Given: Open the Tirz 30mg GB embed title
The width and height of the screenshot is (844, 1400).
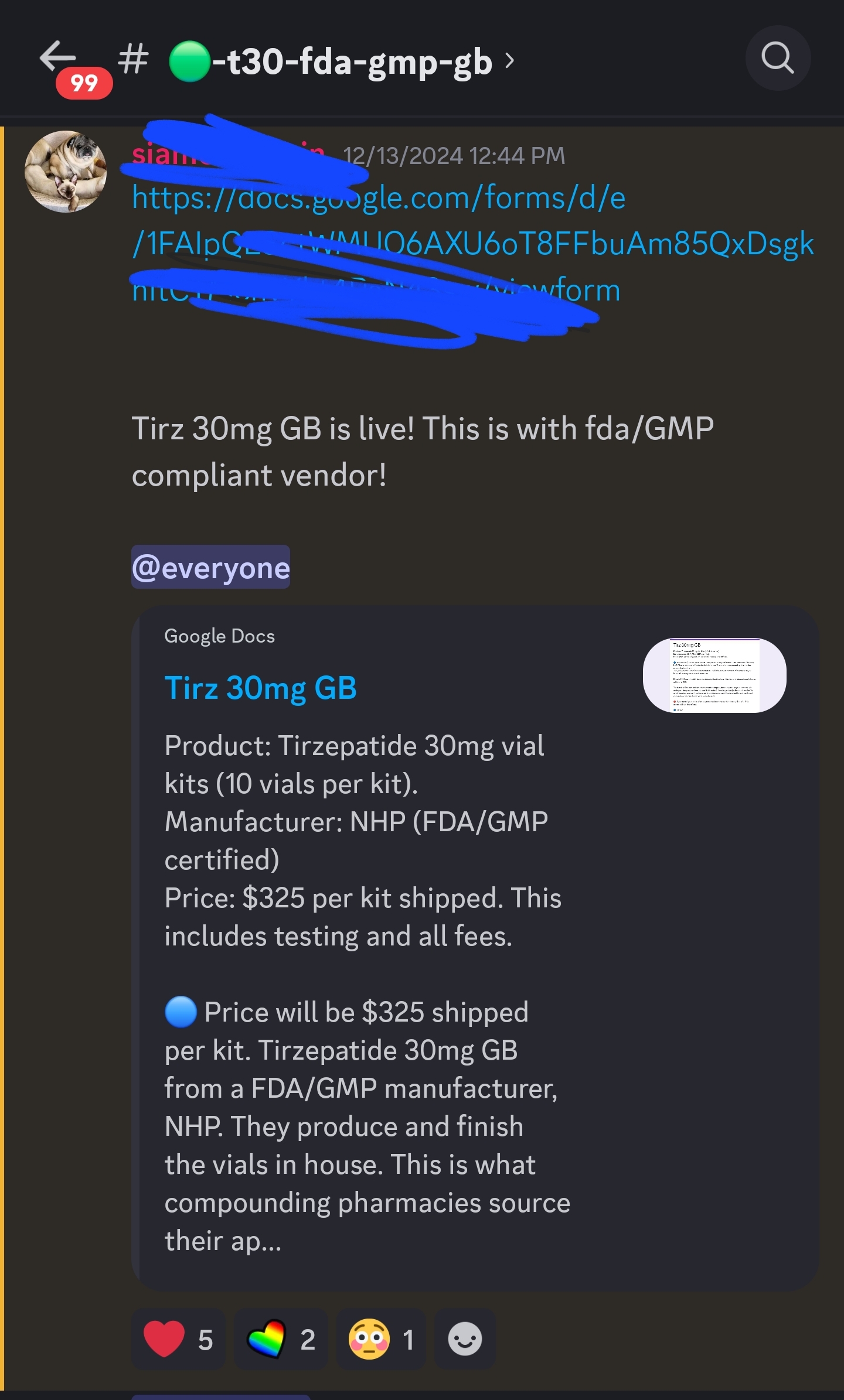Looking at the screenshot, I should pos(261,688).
